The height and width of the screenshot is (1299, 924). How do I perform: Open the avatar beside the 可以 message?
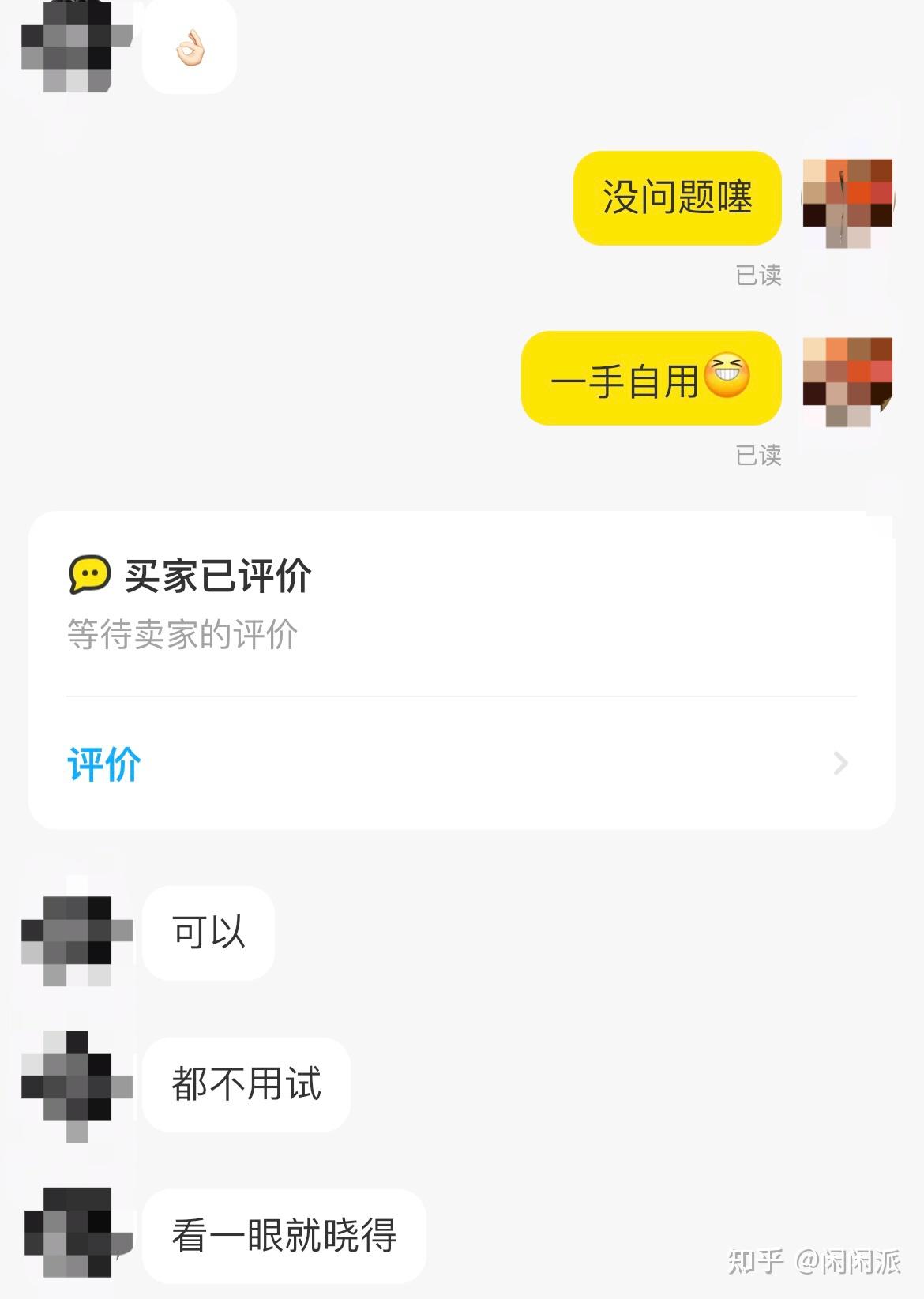[77, 940]
